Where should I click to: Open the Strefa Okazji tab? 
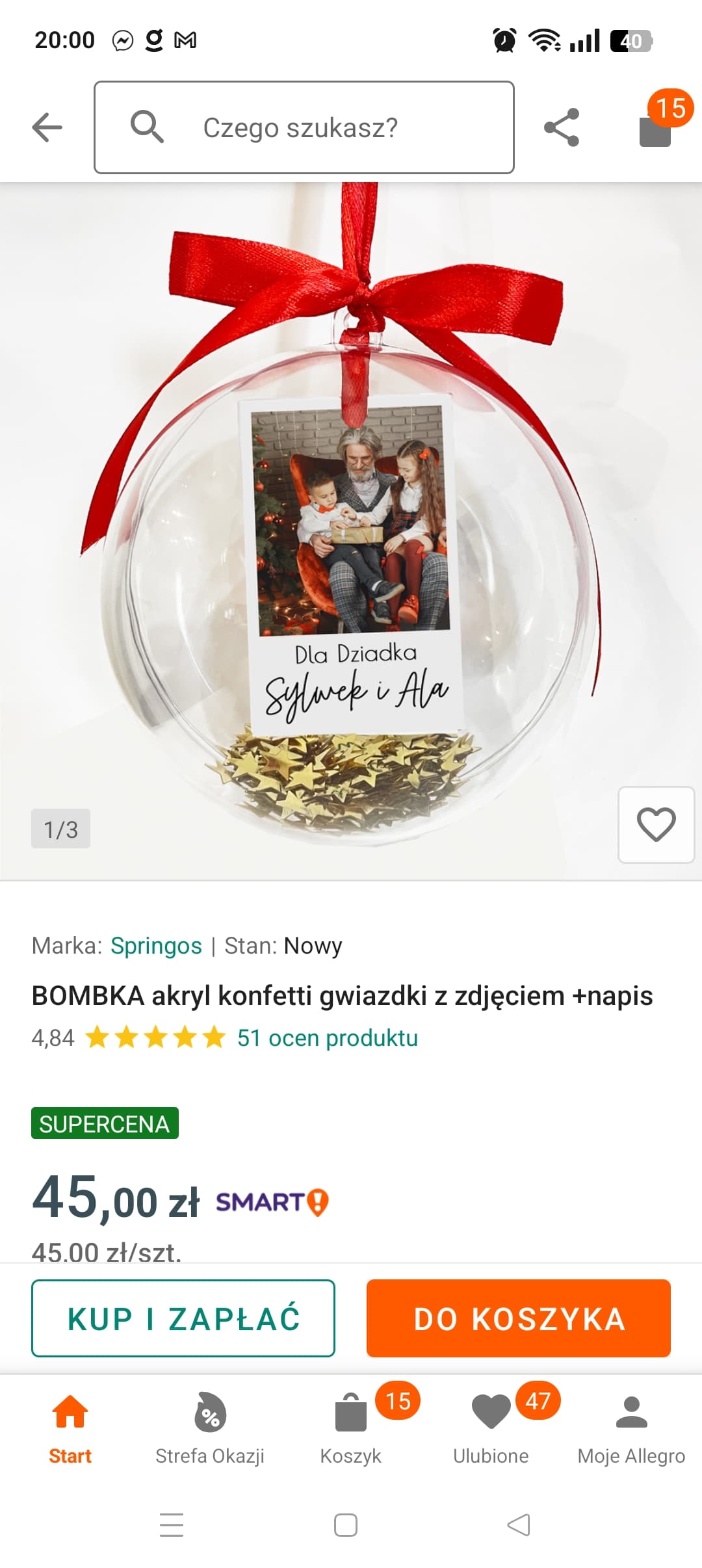(x=210, y=1427)
